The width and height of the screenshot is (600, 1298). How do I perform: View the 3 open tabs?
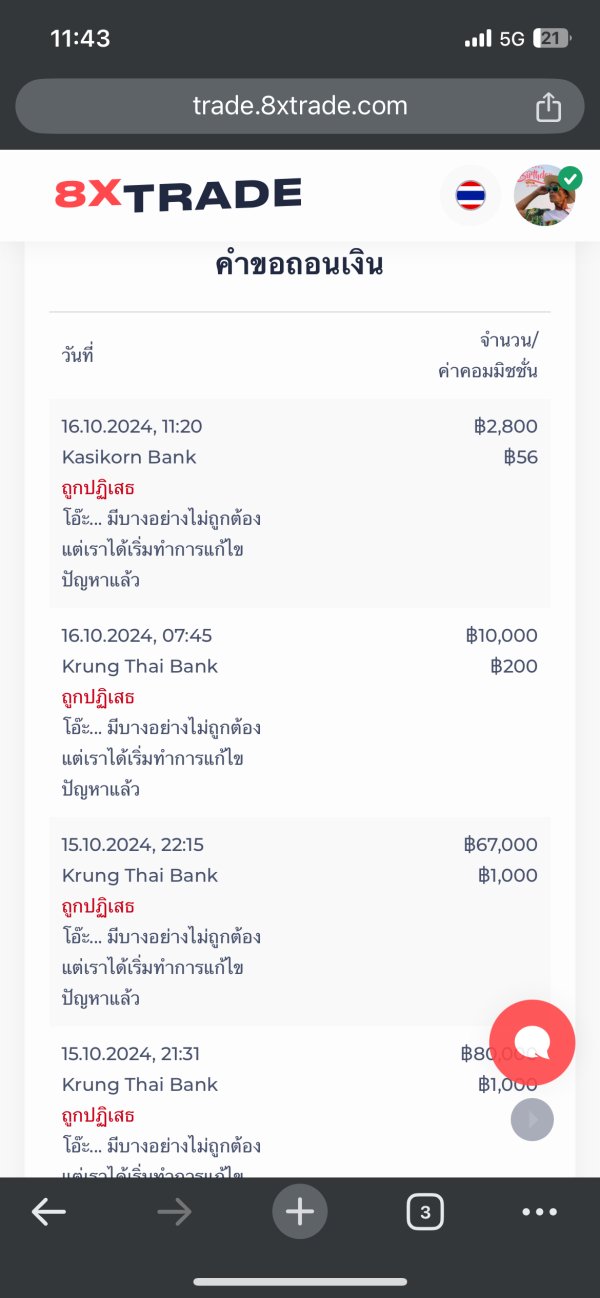pyautogui.click(x=425, y=1212)
